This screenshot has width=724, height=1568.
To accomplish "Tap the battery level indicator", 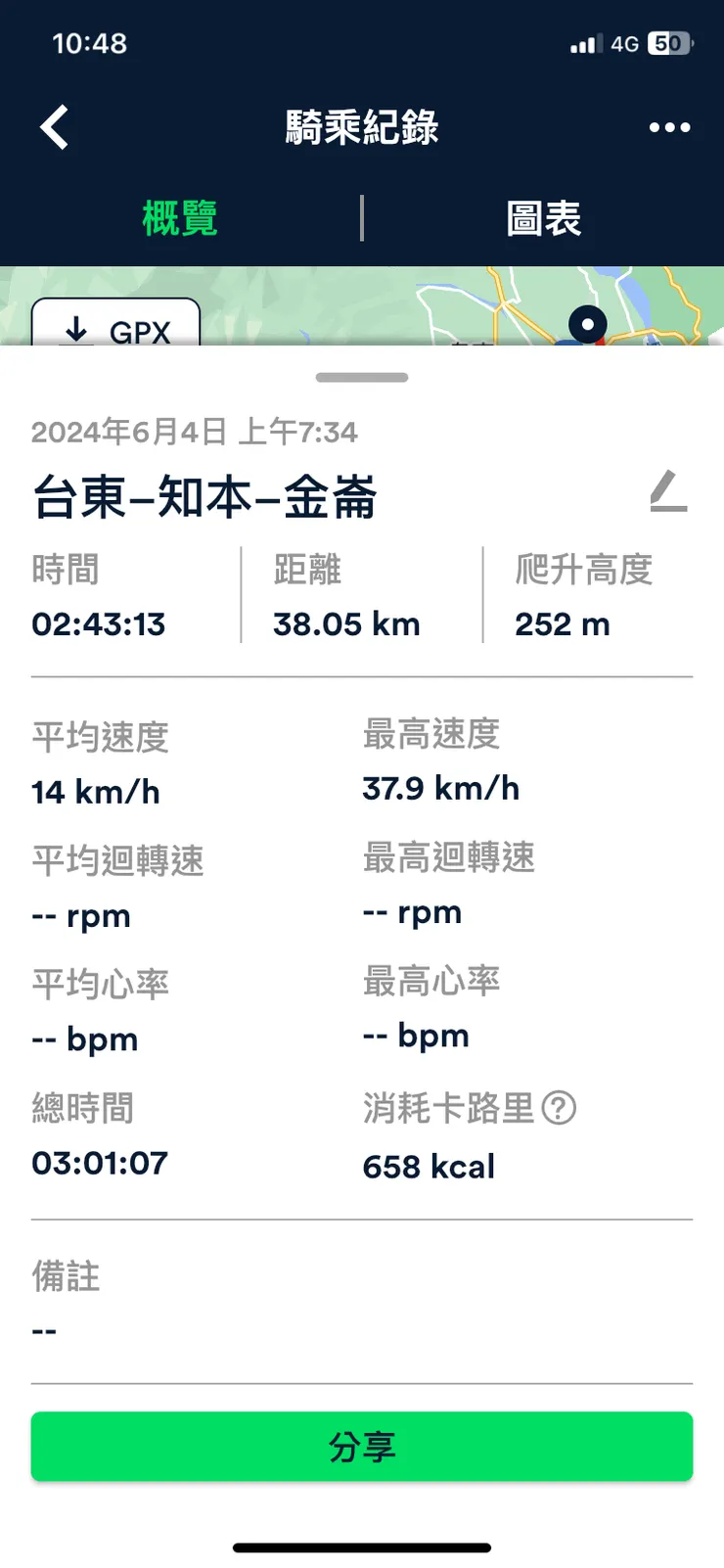I will 671,43.
